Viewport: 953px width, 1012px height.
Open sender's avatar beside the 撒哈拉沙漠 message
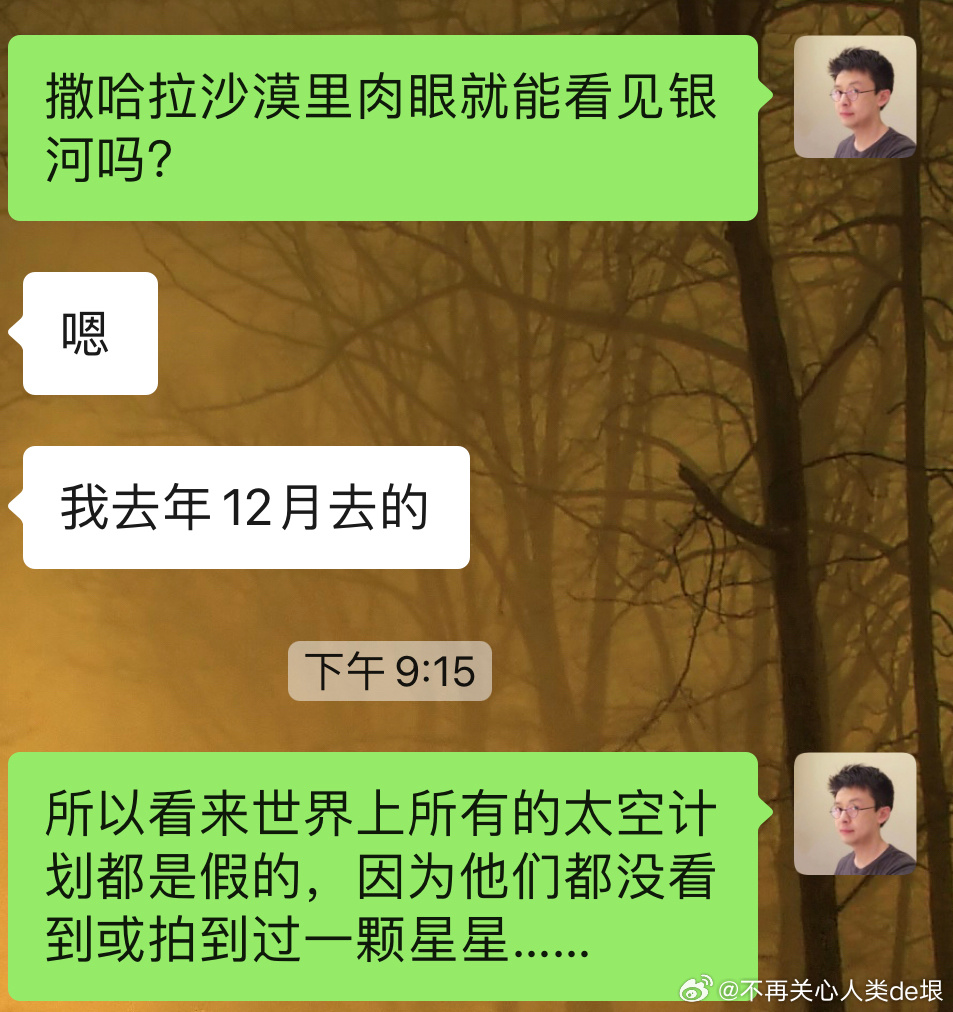coord(854,97)
